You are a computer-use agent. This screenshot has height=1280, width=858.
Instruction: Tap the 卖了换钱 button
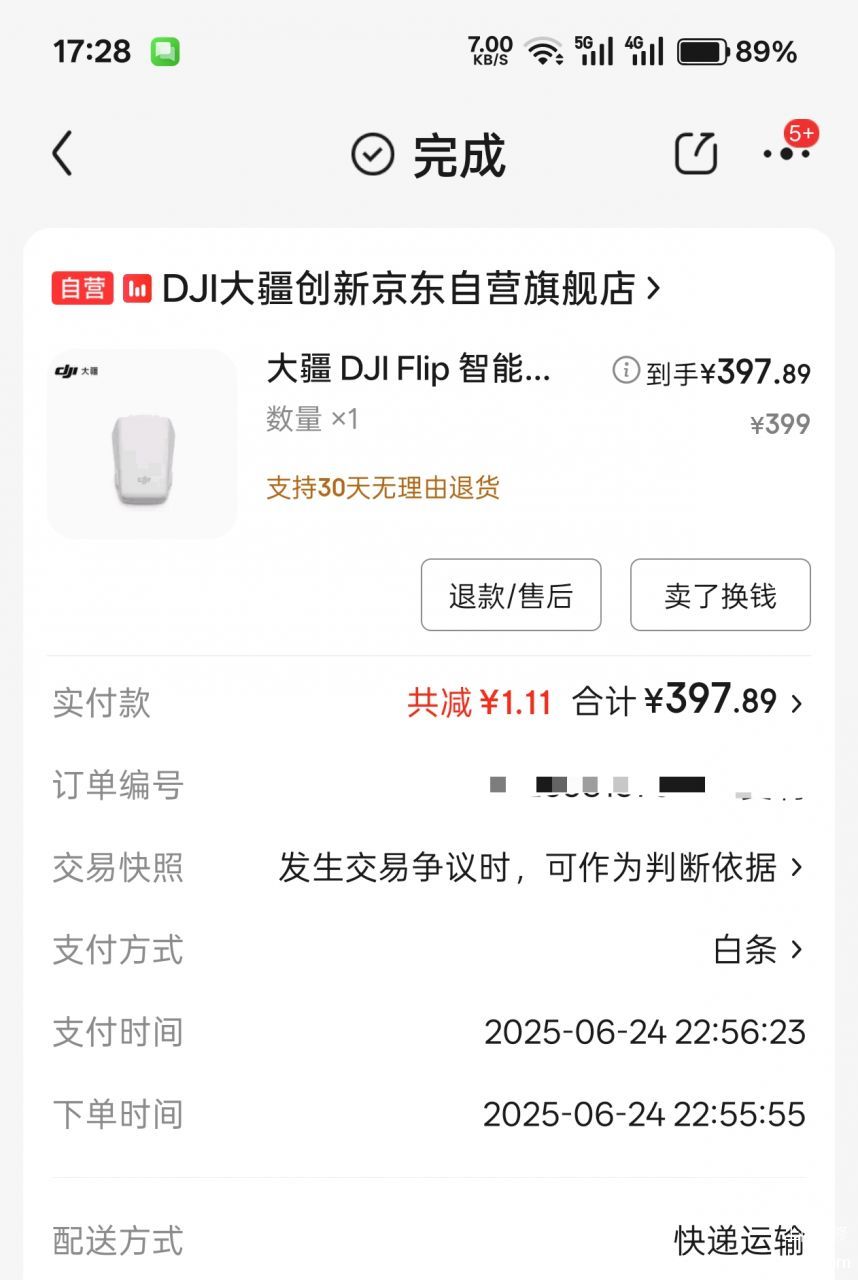click(720, 596)
